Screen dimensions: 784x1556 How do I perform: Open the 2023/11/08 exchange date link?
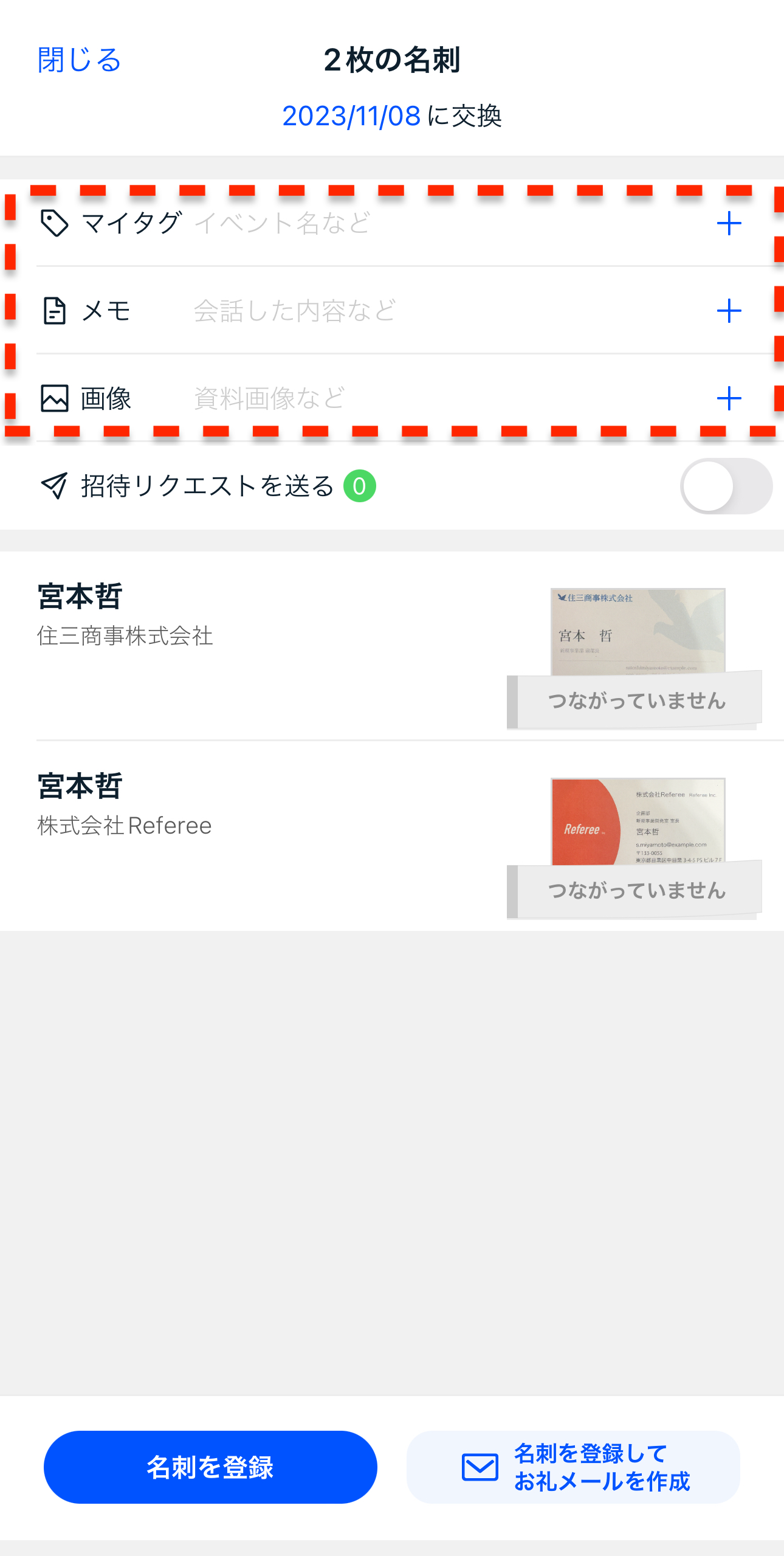pos(351,116)
